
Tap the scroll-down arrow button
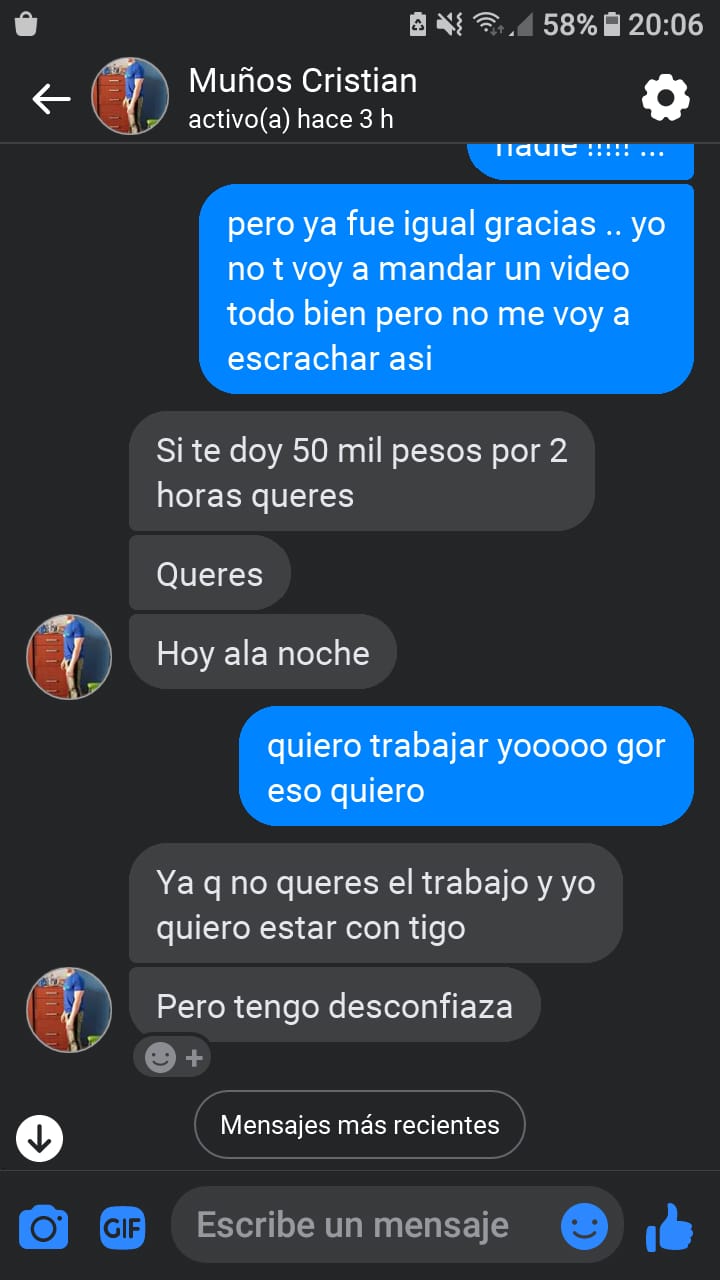click(40, 1138)
